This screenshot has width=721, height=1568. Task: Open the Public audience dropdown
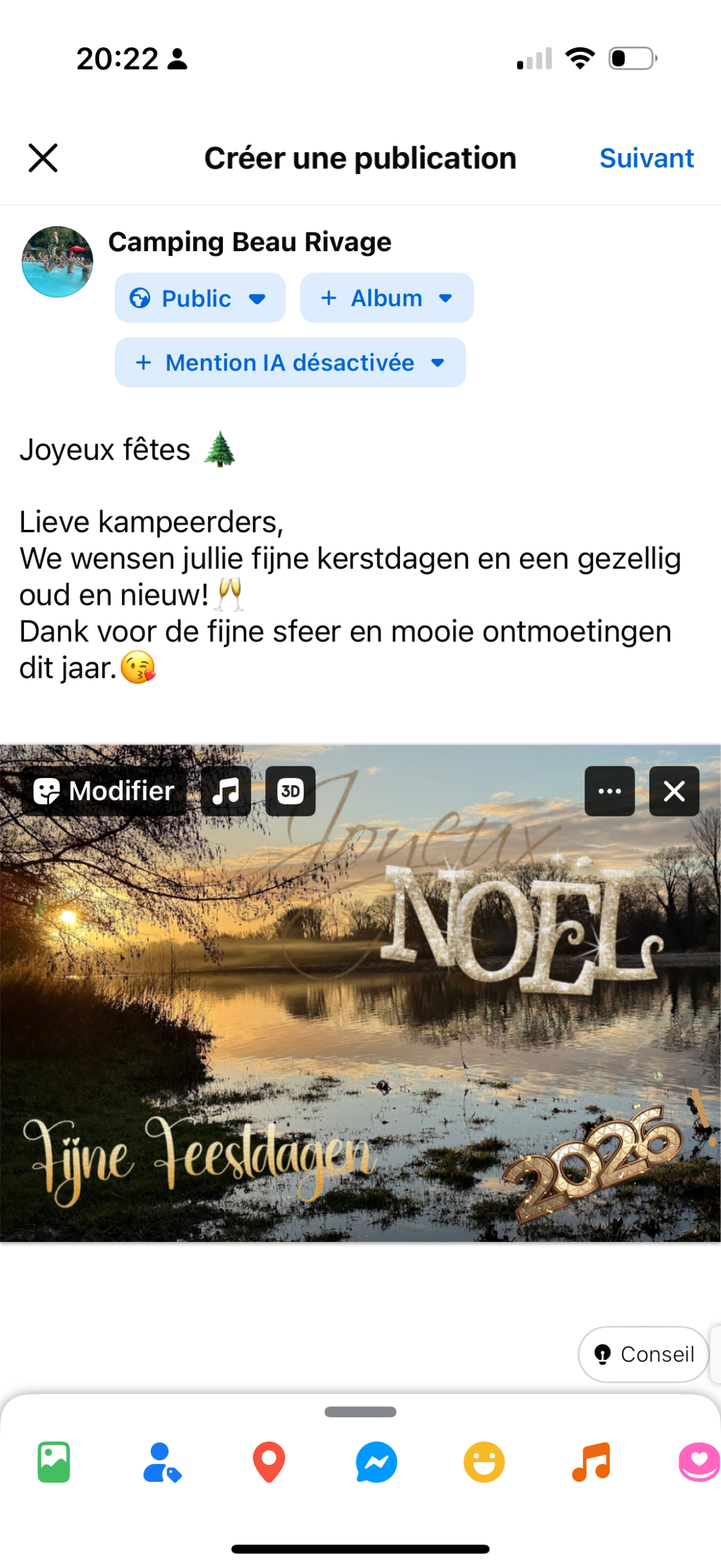point(200,298)
